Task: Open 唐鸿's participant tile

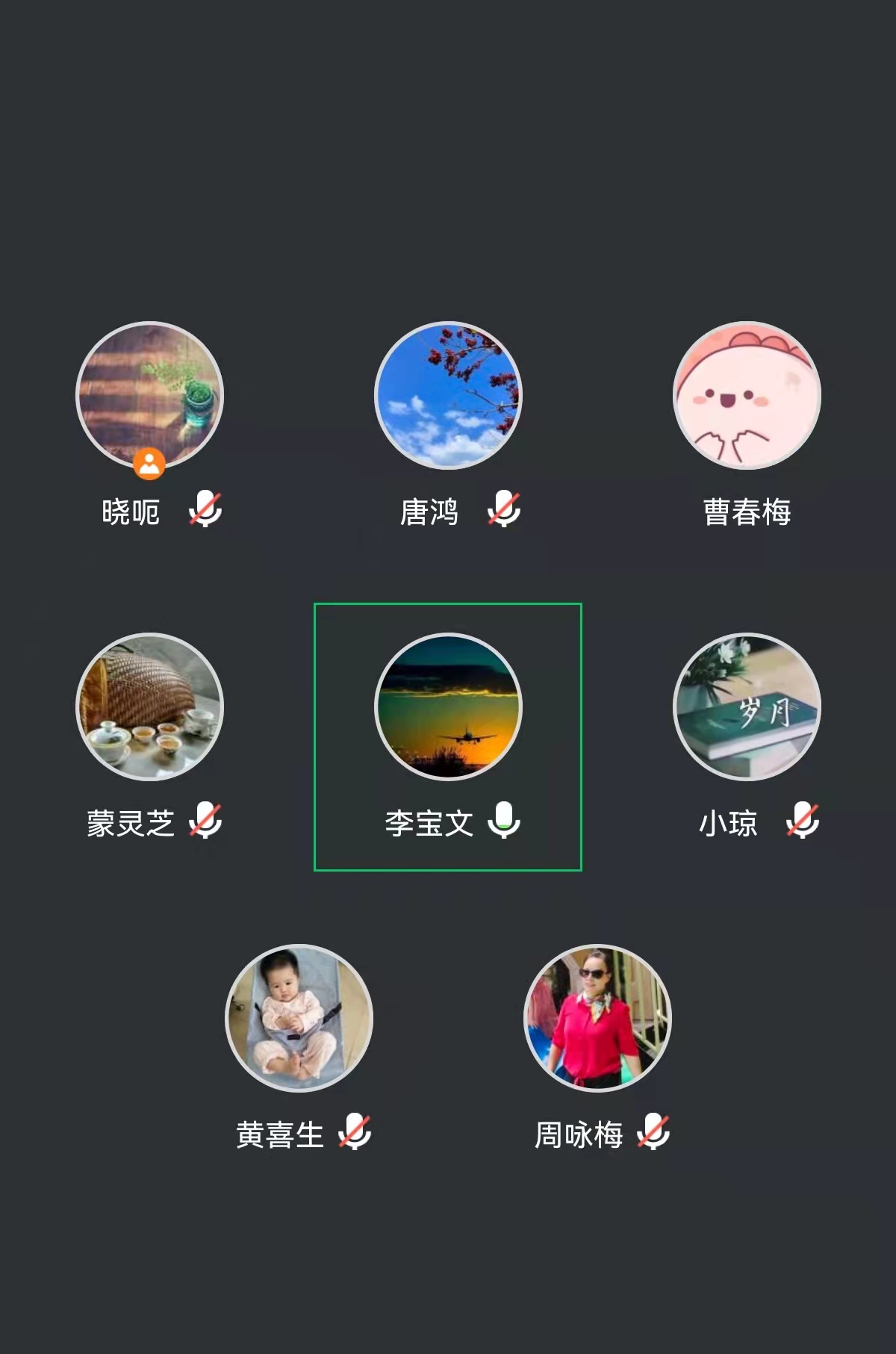Action: tap(448, 396)
